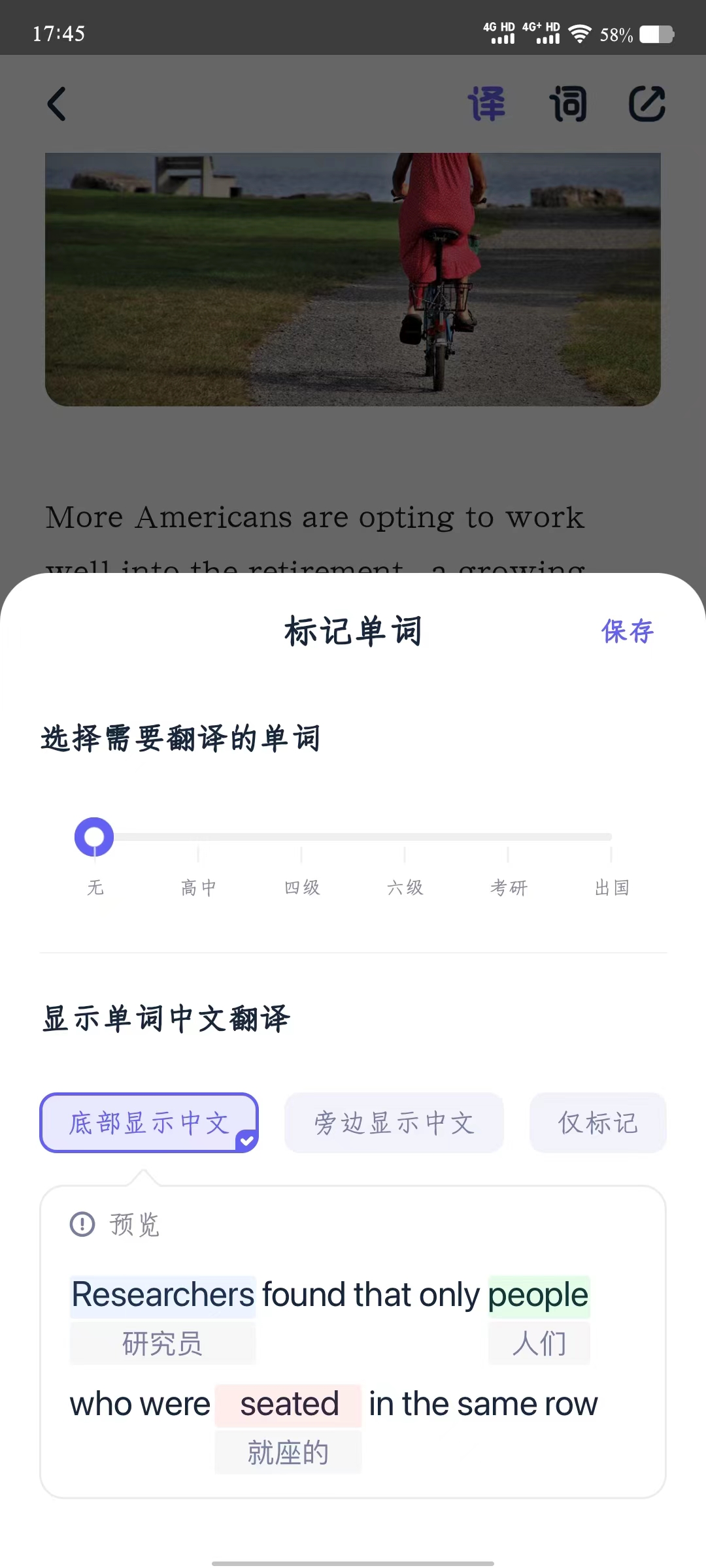Tap the 保存 save button
706x1568 pixels.
point(627,630)
